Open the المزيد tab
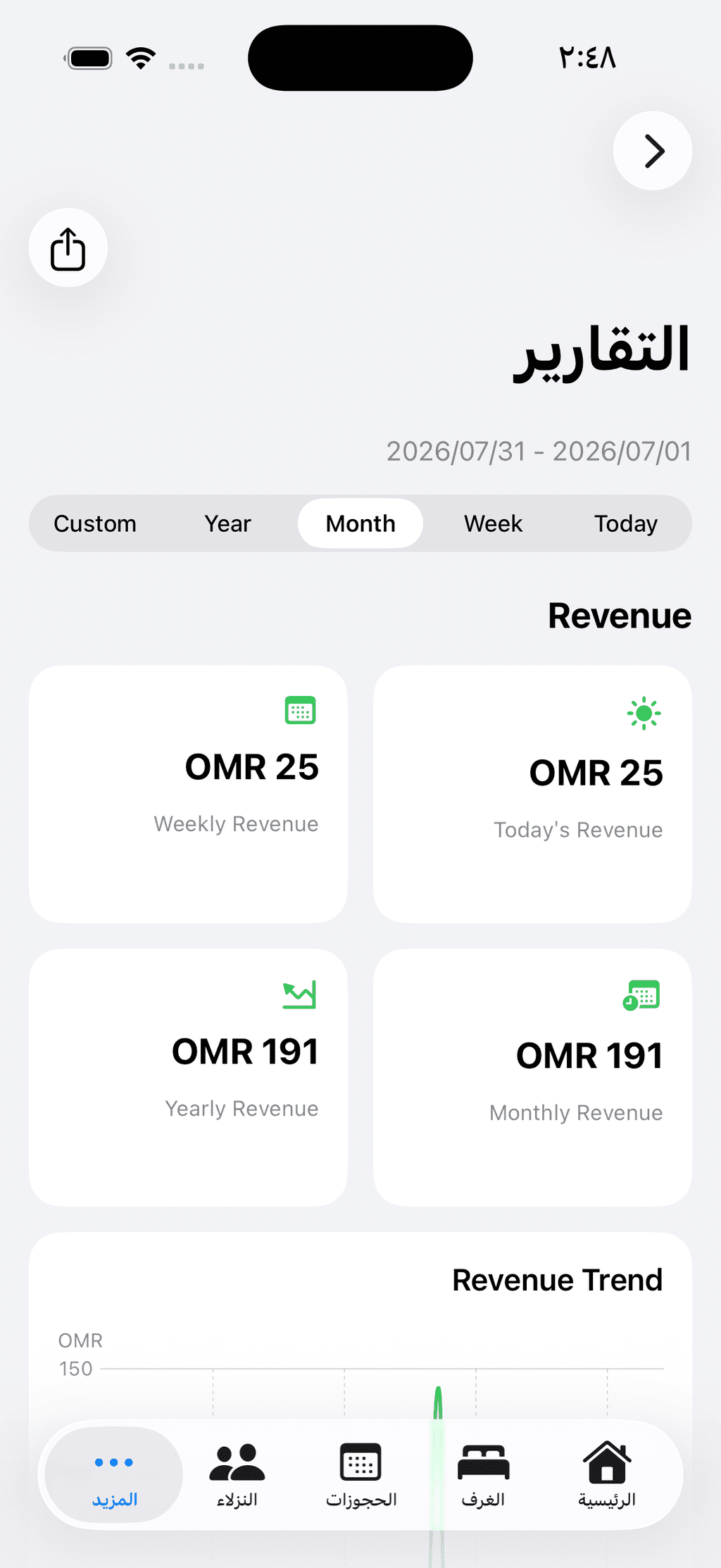The height and width of the screenshot is (1568, 721). [114, 1474]
